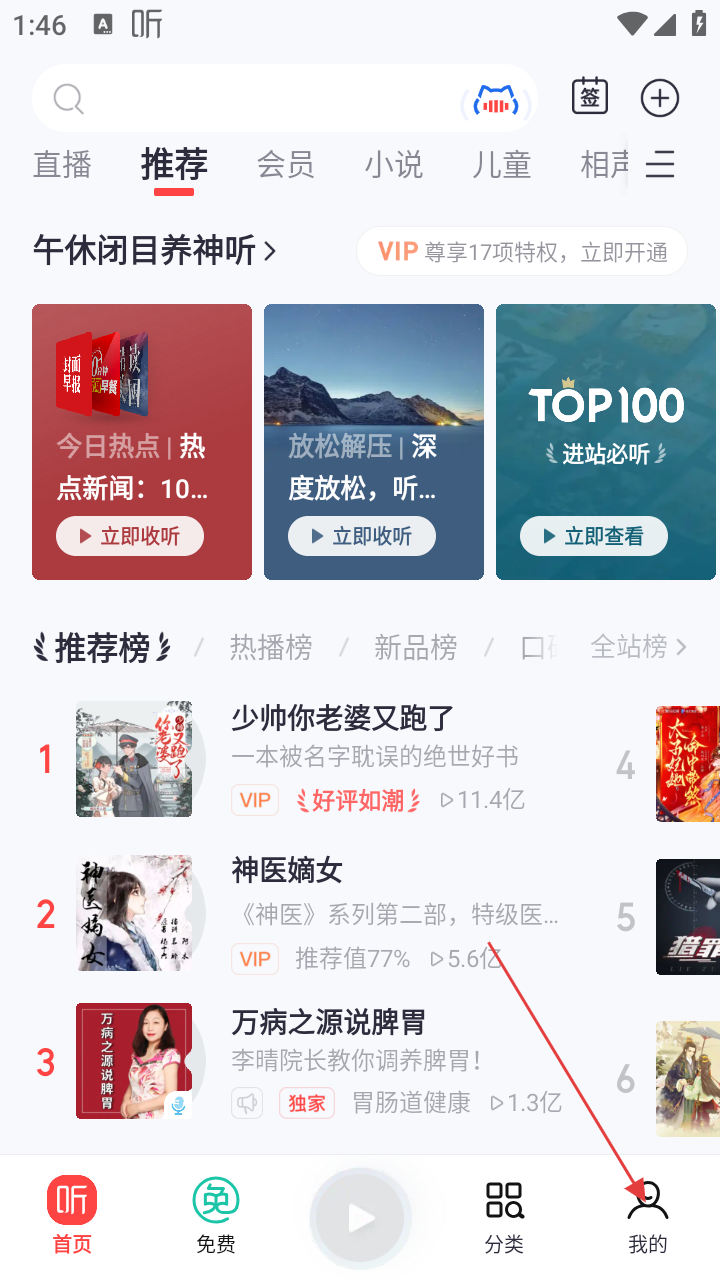Switch to the 直播 tab
The image size is (720, 1280).
click(62, 165)
